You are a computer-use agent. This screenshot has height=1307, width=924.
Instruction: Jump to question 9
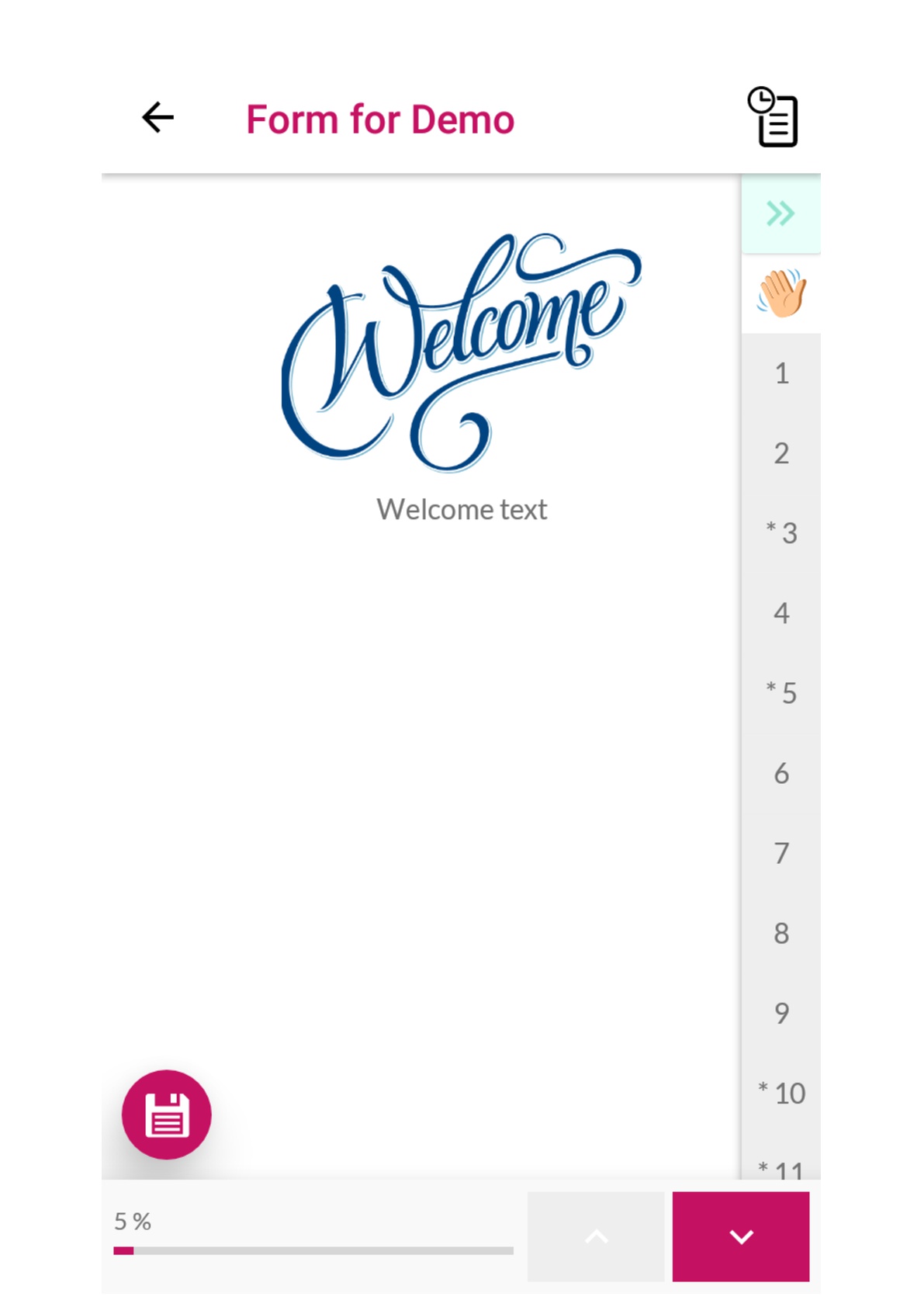click(x=780, y=1013)
